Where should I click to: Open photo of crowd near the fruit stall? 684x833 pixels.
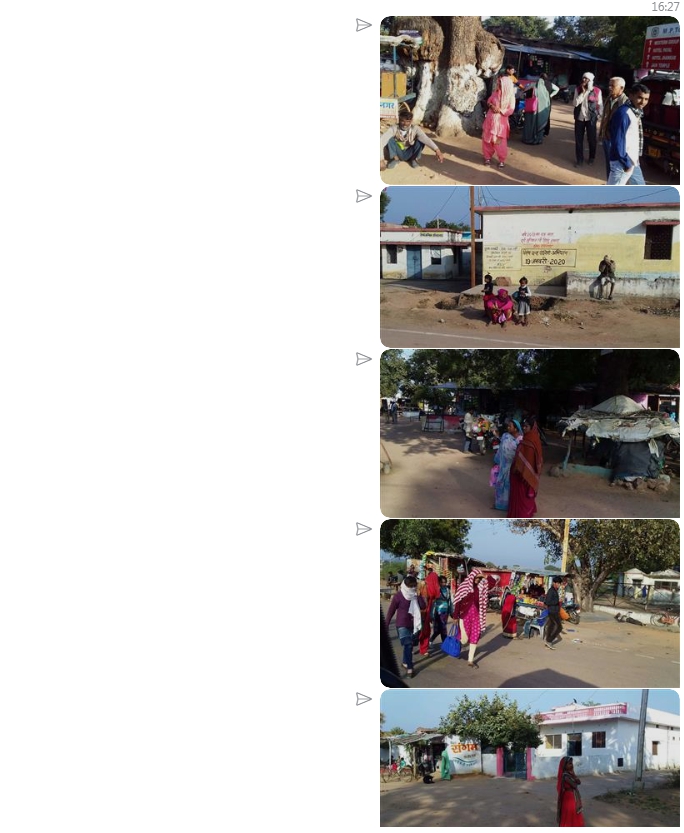(530, 603)
